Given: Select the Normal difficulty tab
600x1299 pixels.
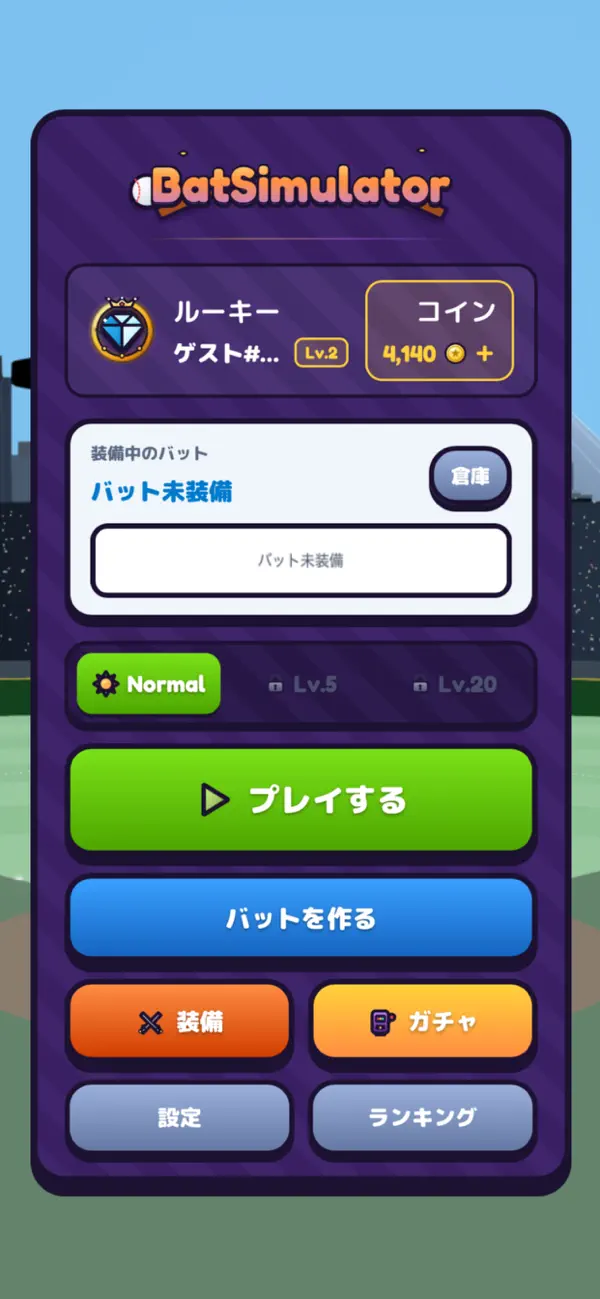Looking at the screenshot, I should pyautogui.click(x=149, y=684).
